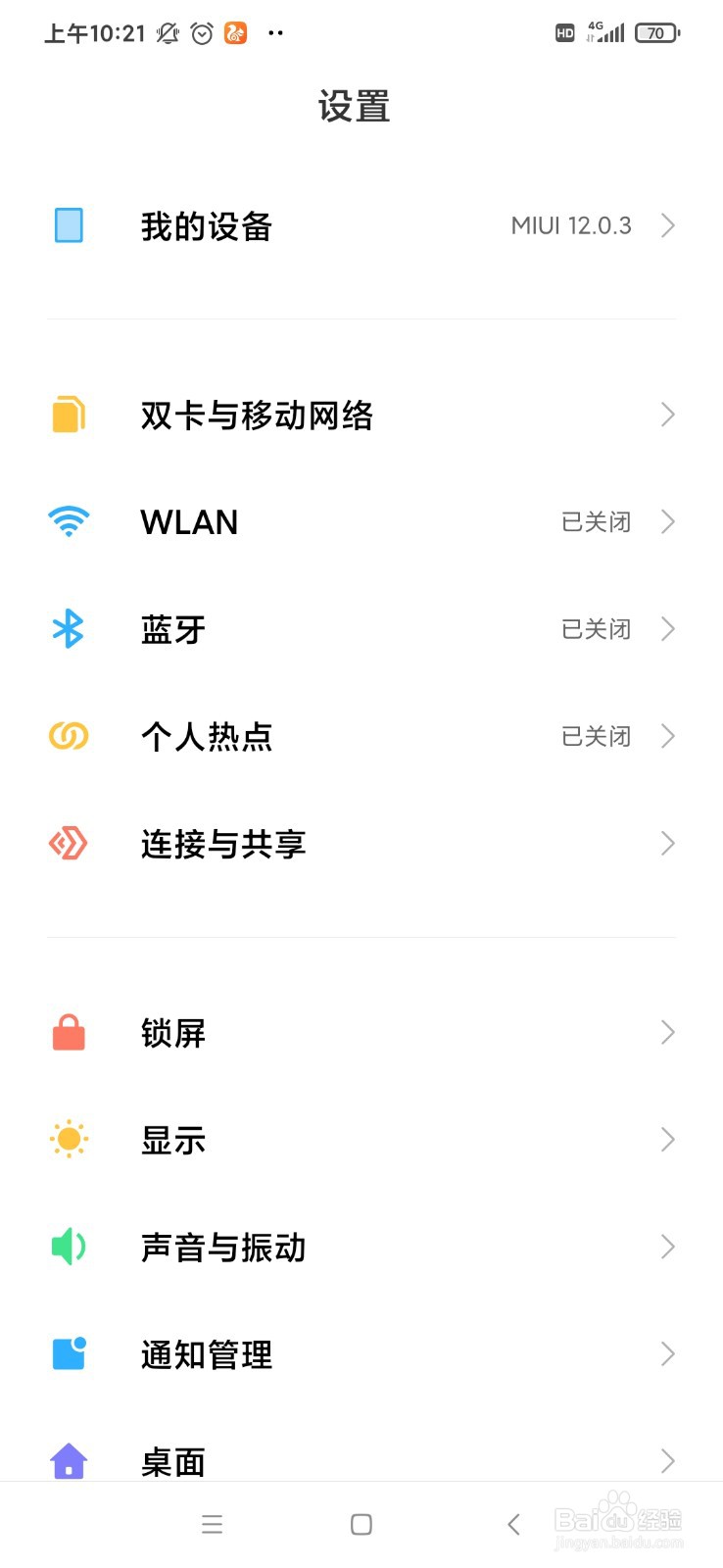Screen dimensions: 723x1568
Task: Open 连接与共享 settings
Action: click(361, 844)
